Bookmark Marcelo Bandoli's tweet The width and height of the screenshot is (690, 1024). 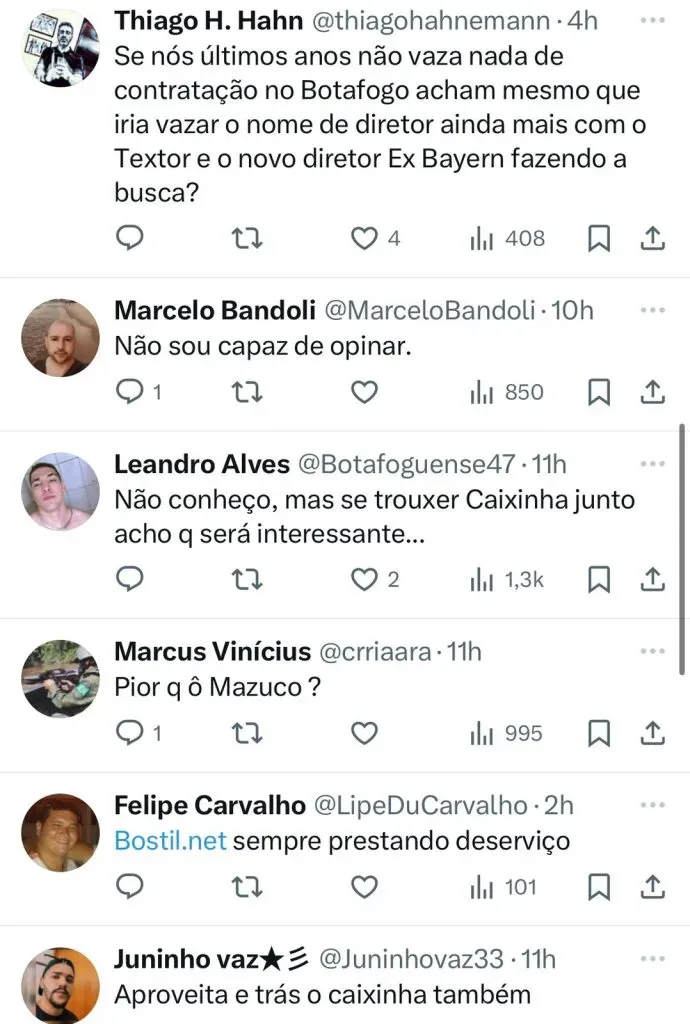coord(598,392)
